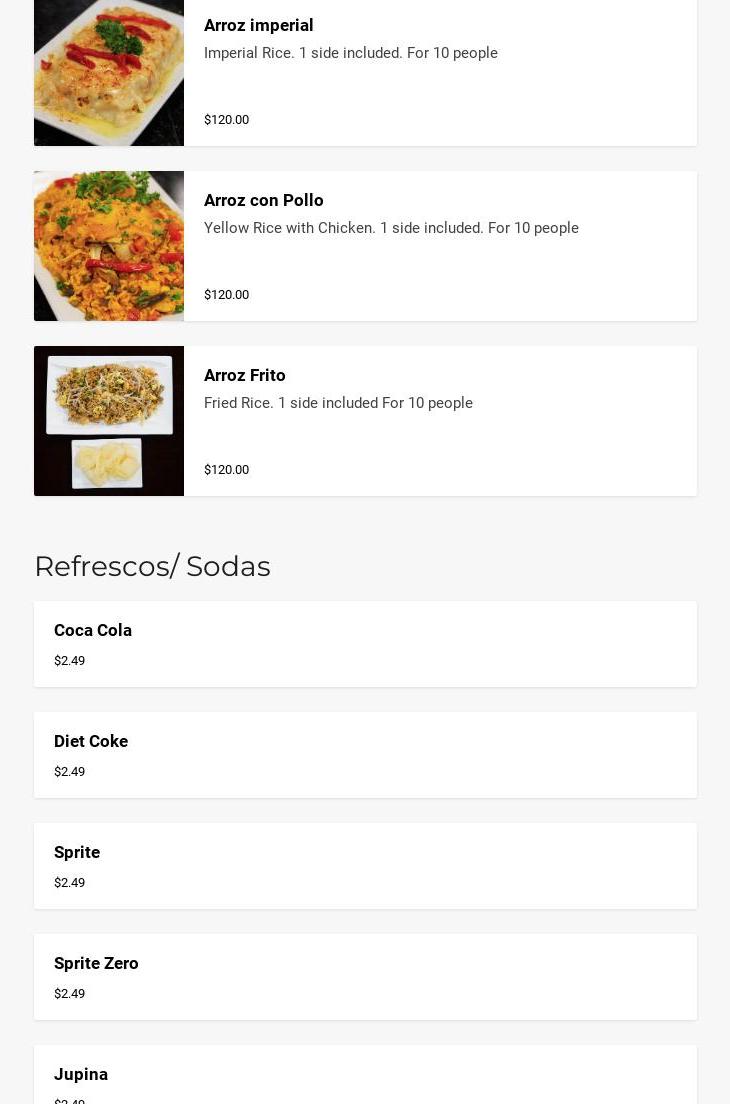View the Arroz Frito item details
Viewport: 730px width, 1104px height.
pyautogui.click(x=365, y=421)
